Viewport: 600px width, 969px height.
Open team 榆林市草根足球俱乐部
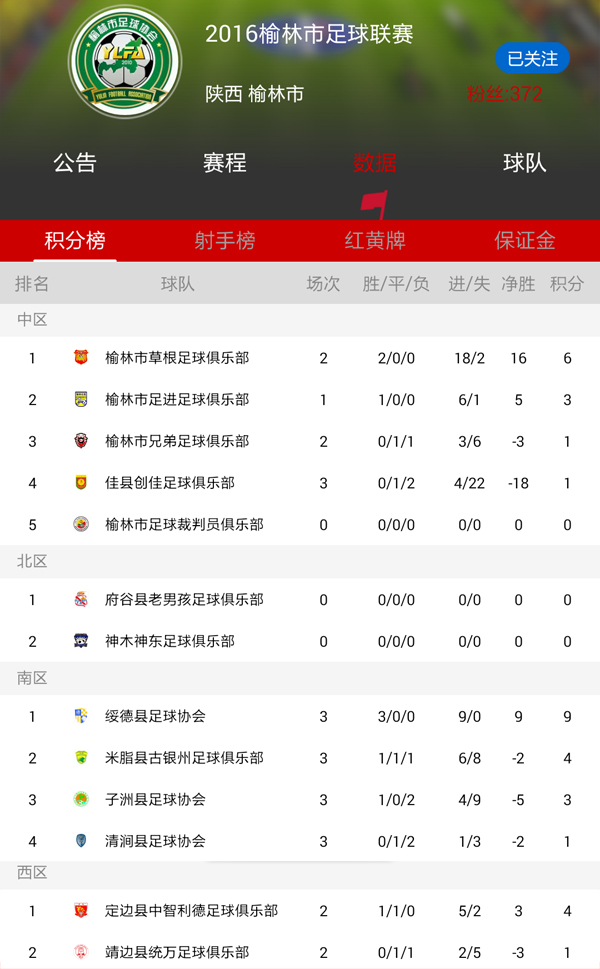tap(300, 358)
